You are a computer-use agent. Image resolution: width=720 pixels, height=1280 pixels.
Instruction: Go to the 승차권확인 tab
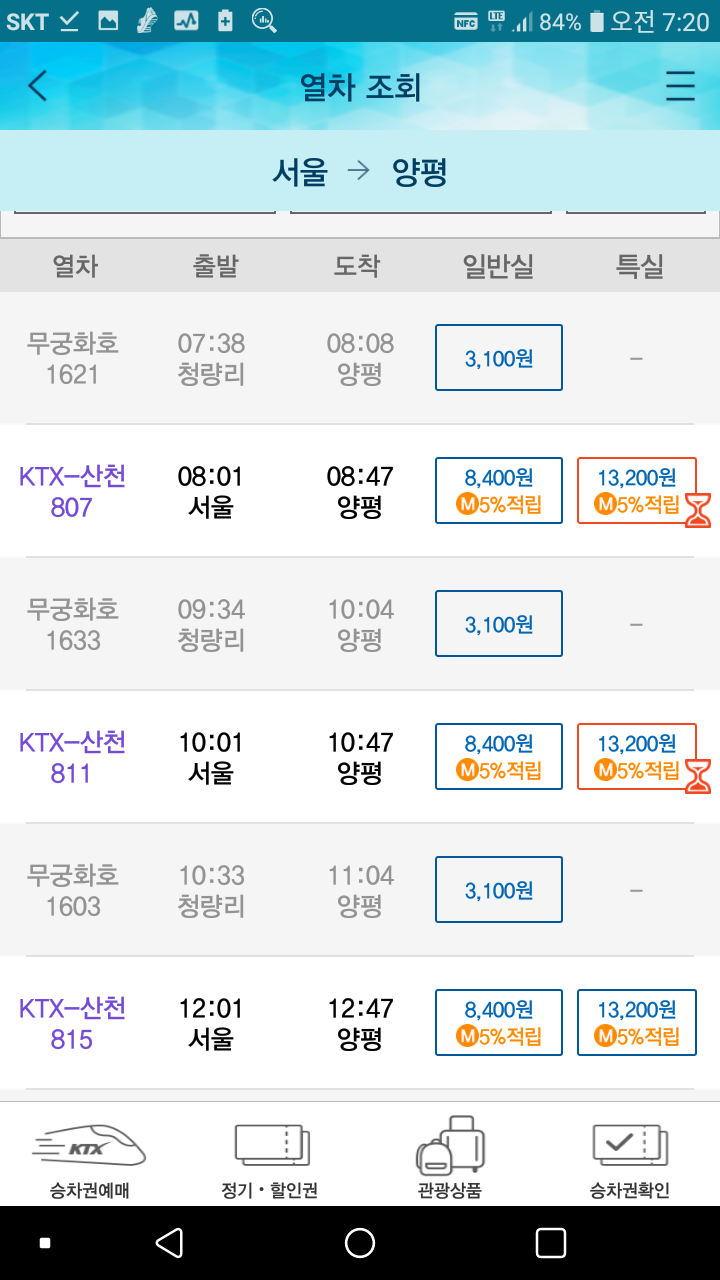pyautogui.click(x=630, y=1155)
